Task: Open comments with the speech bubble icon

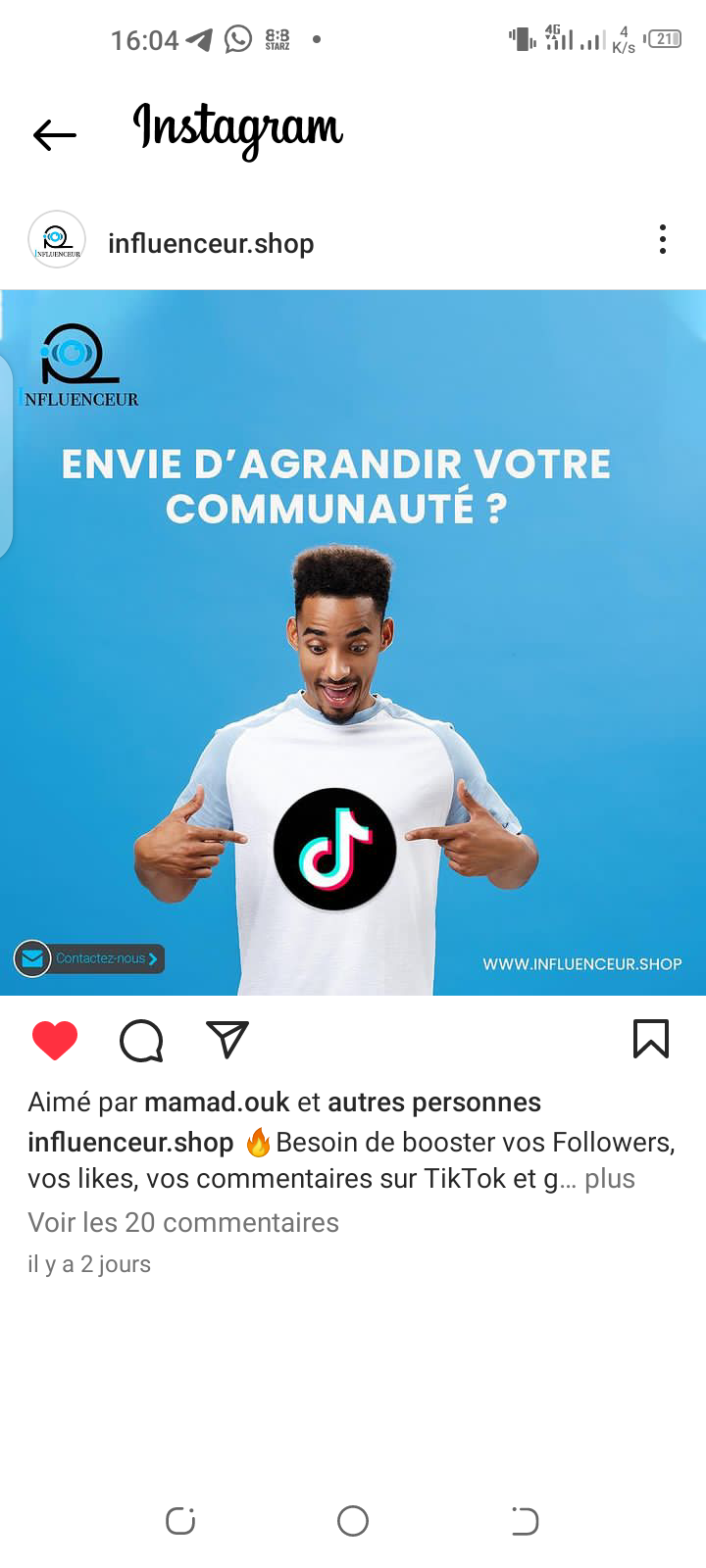Action: (x=141, y=1040)
